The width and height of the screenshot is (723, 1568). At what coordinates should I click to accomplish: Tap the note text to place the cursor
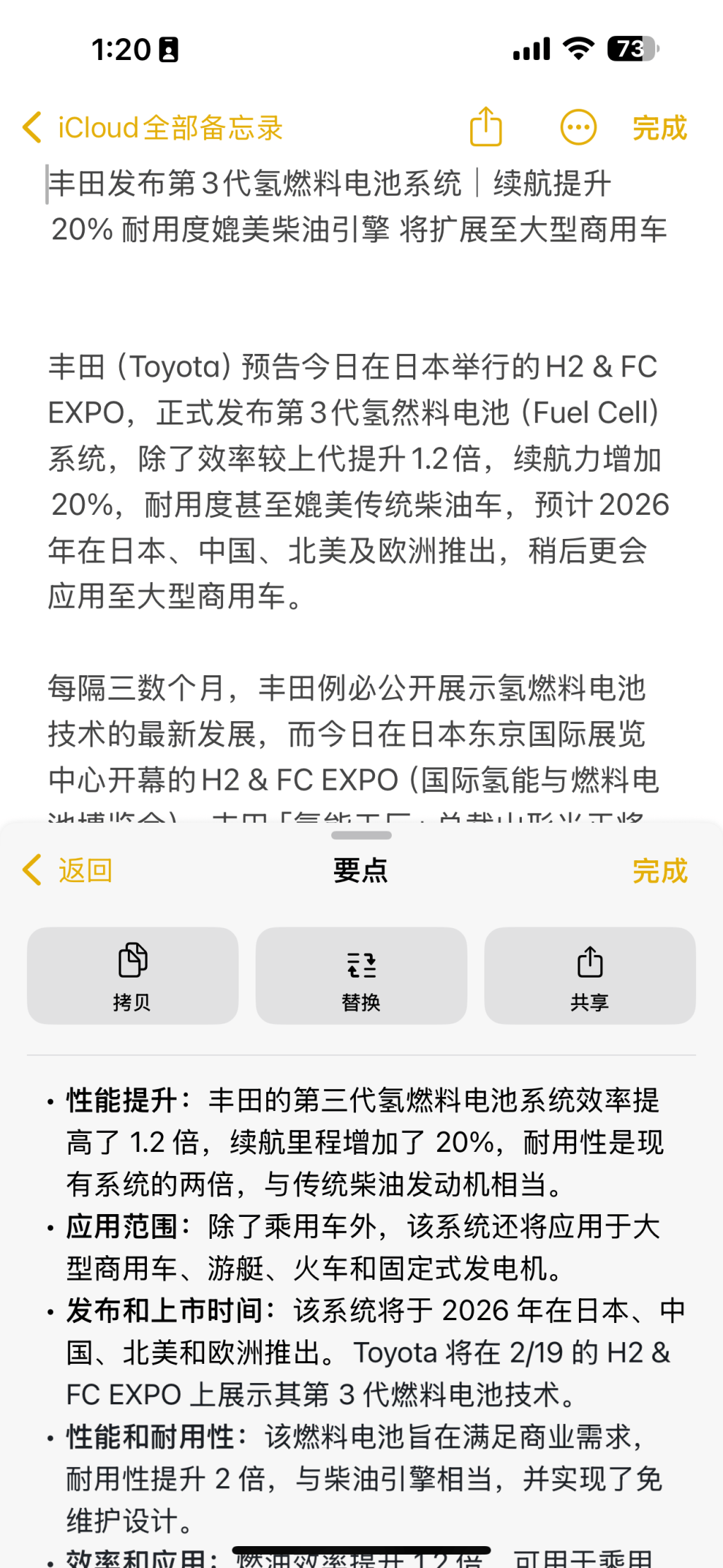tap(353, 480)
